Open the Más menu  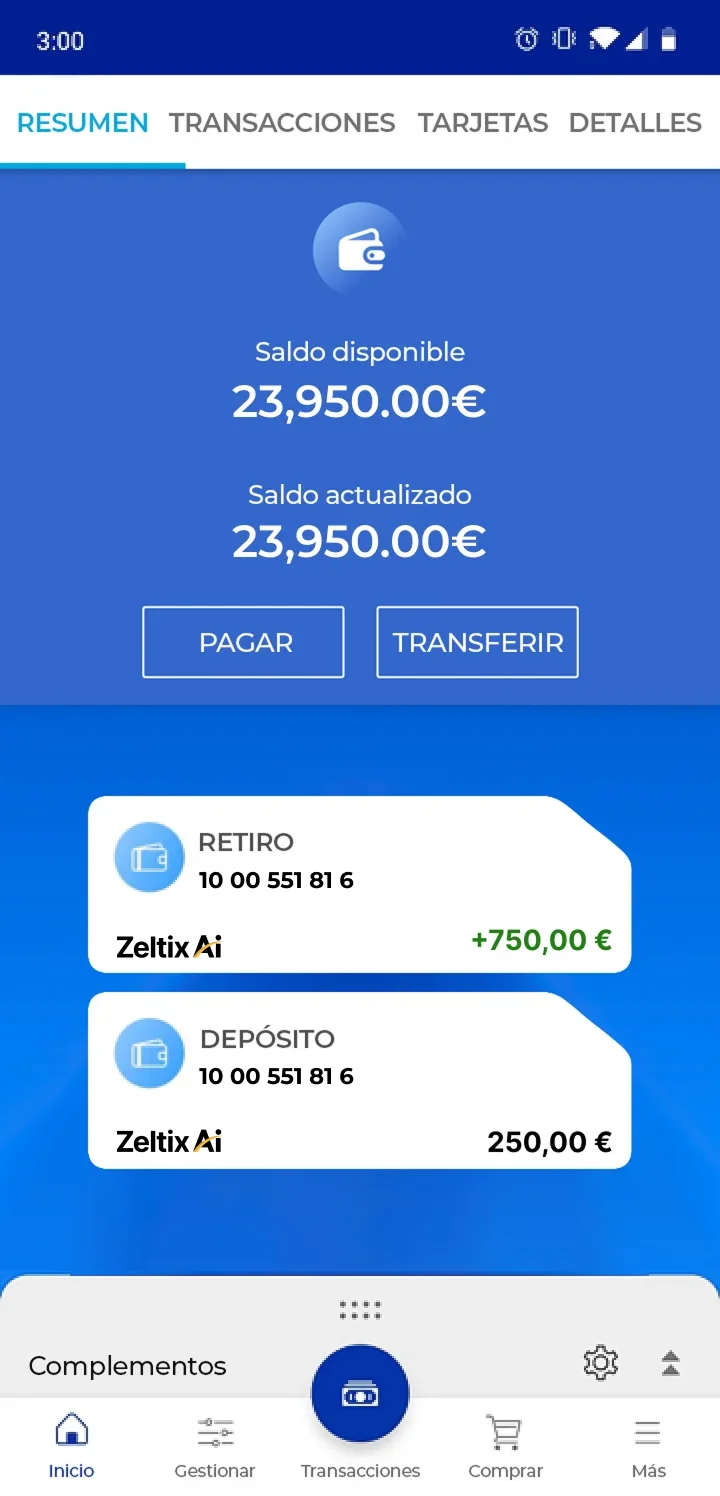tap(648, 1446)
